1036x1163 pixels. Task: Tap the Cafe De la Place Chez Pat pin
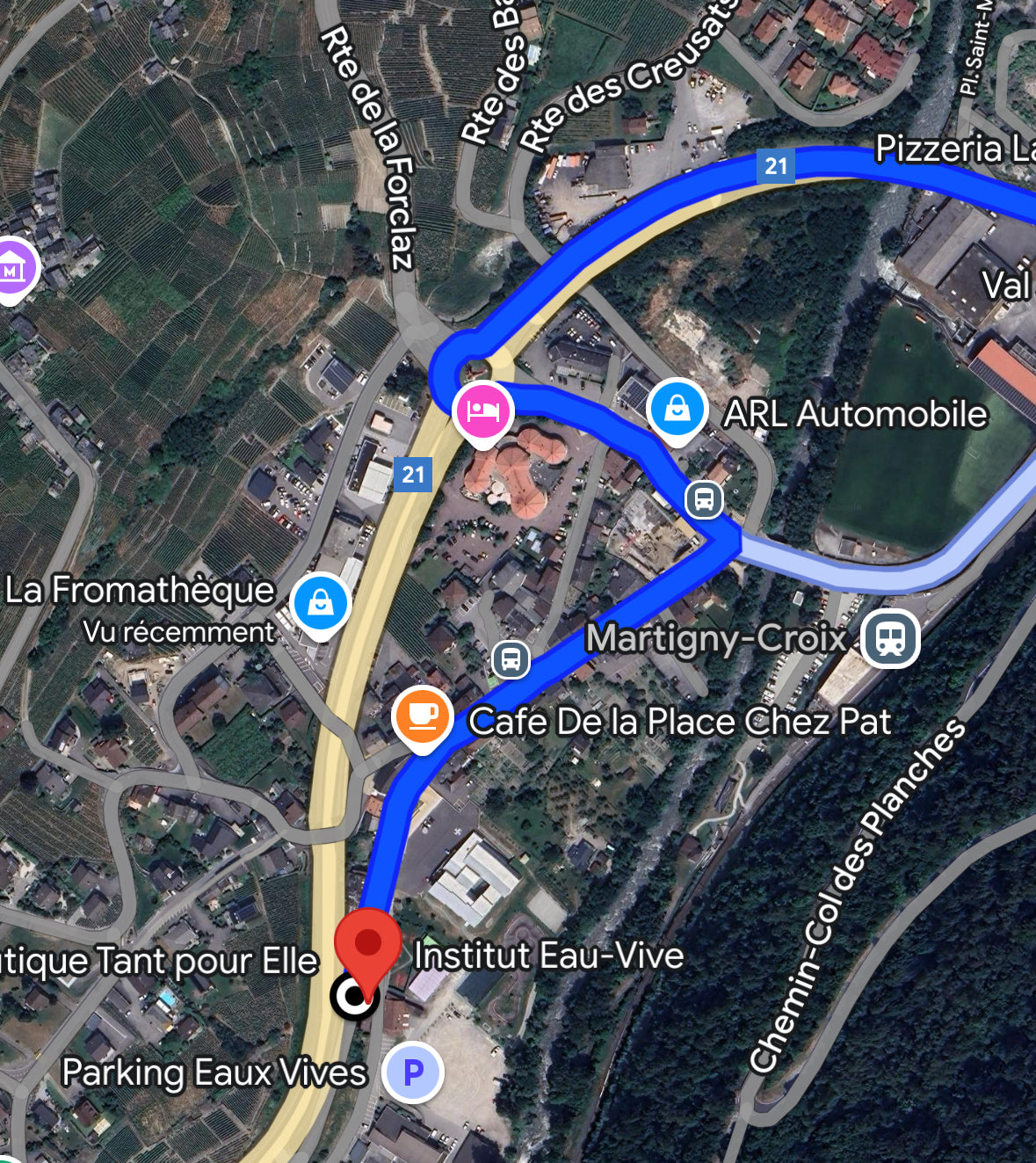[x=423, y=715]
